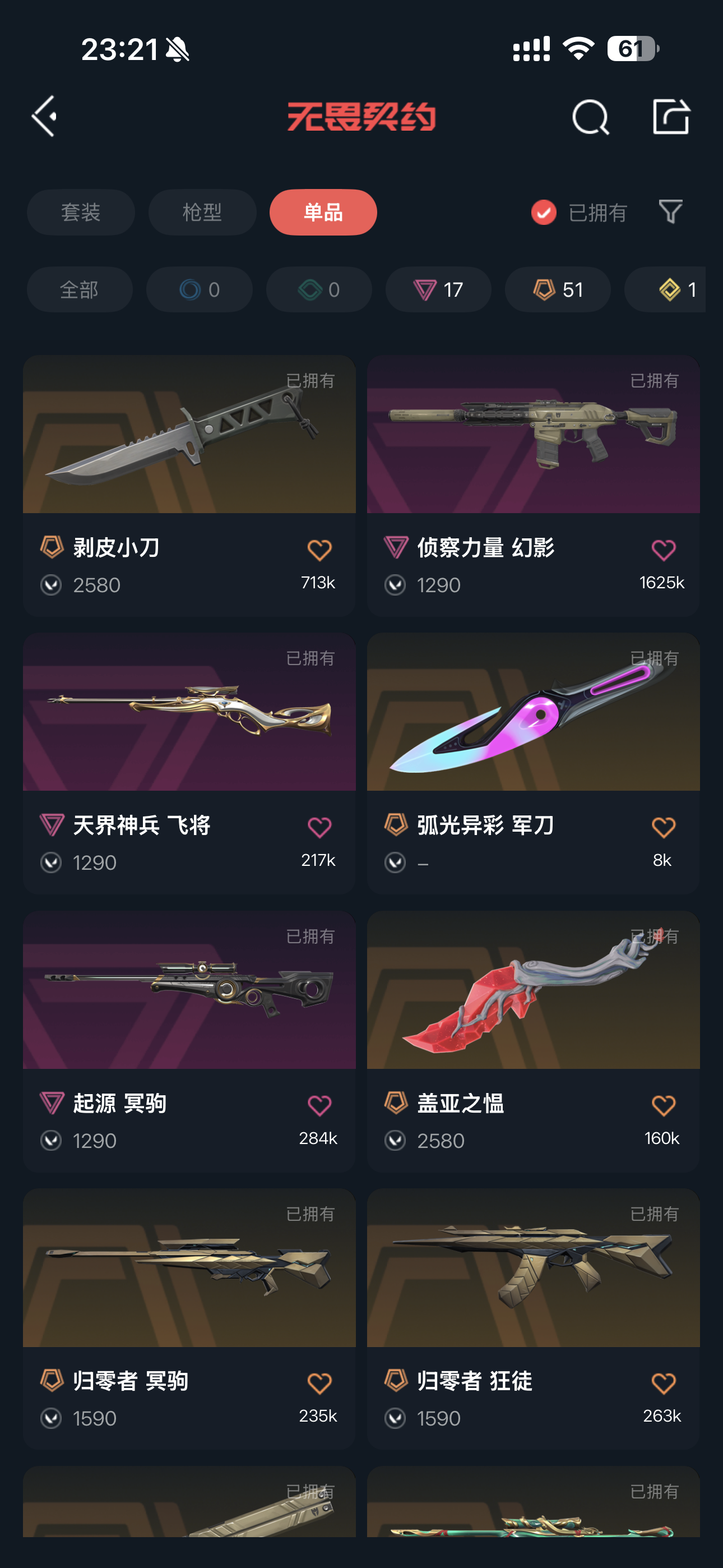This screenshot has height=1568, width=723.
Task: Select the 全部 rarity chip
Action: pos(80,289)
